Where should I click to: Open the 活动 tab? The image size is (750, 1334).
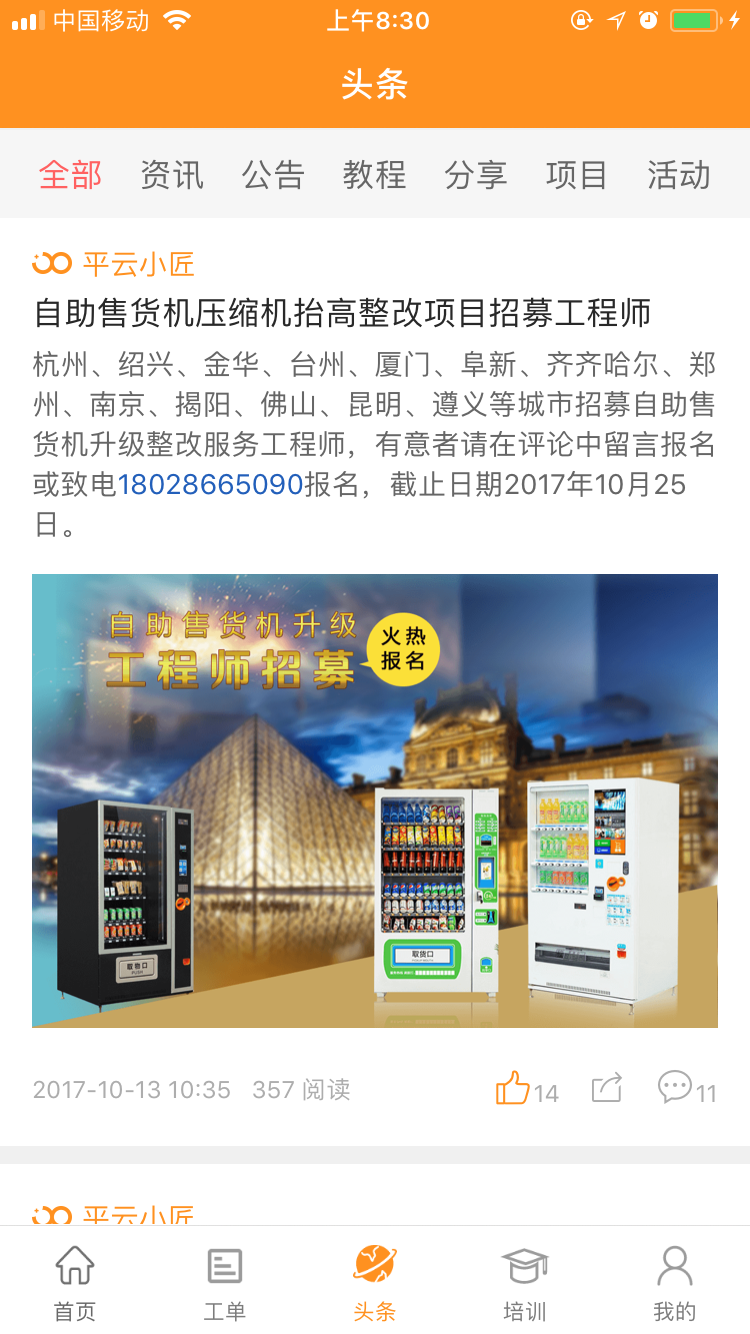[678, 175]
